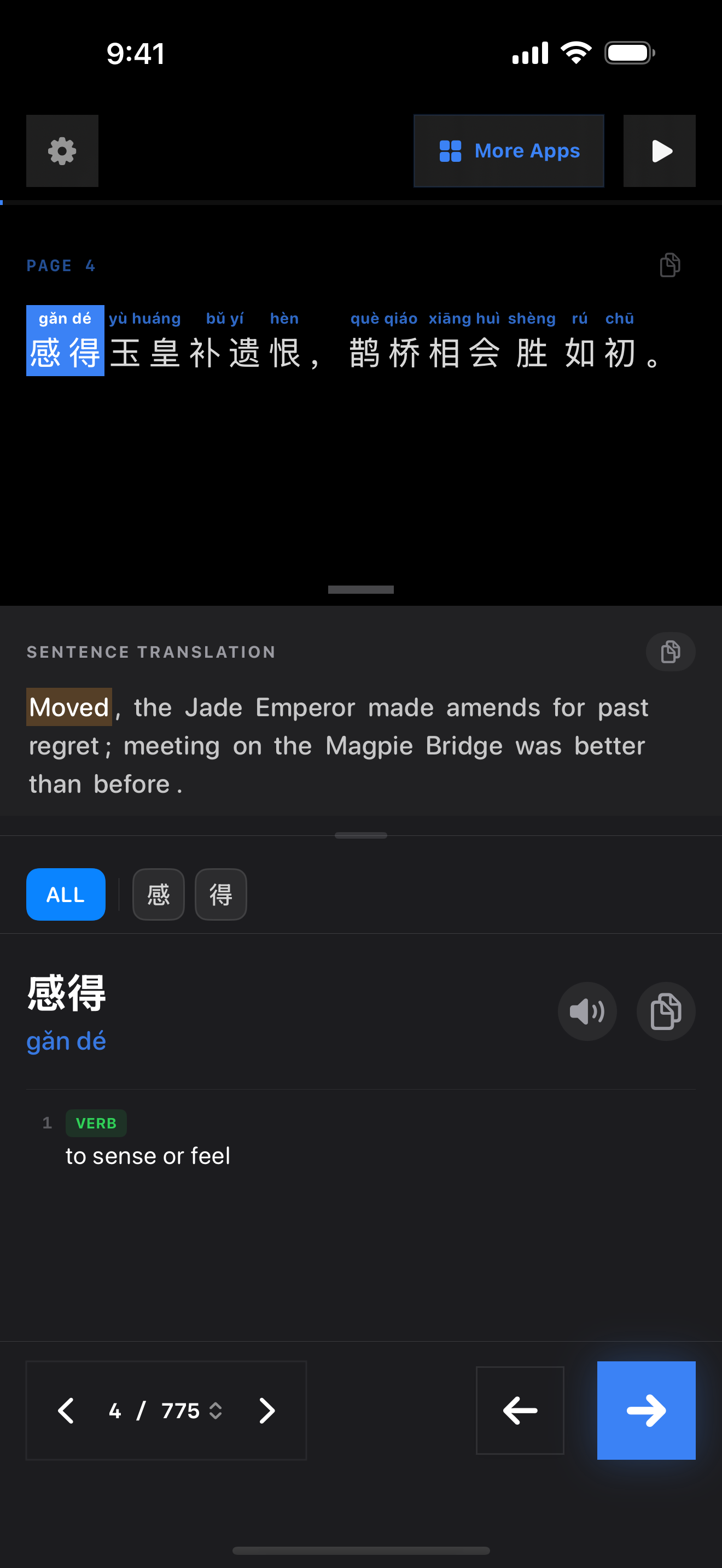Open the page number picker 4 / 775
Viewport: 722px width, 1568px height.
(x=166, y=1411)
